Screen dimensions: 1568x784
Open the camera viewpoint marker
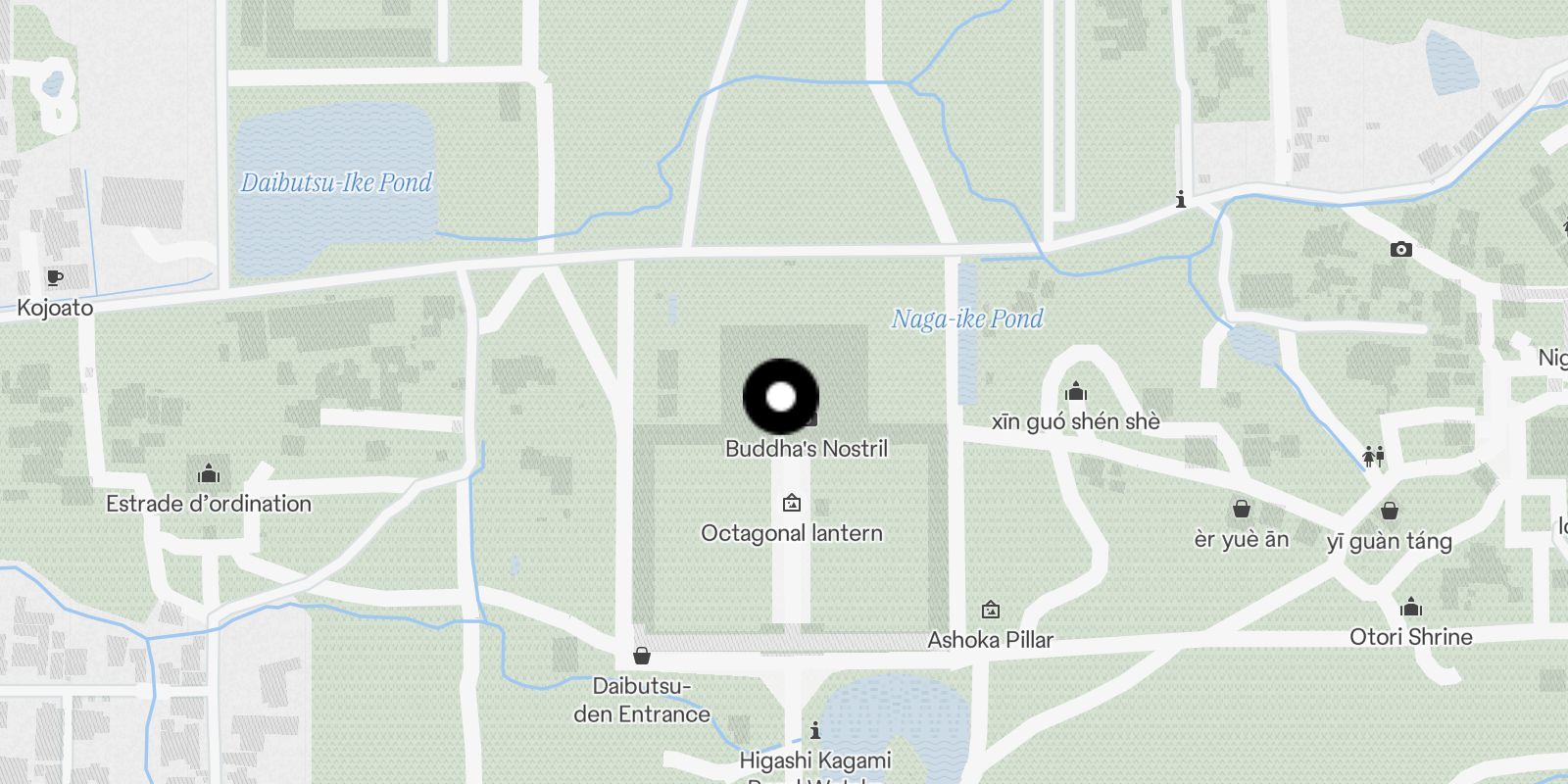point(1401,250)
